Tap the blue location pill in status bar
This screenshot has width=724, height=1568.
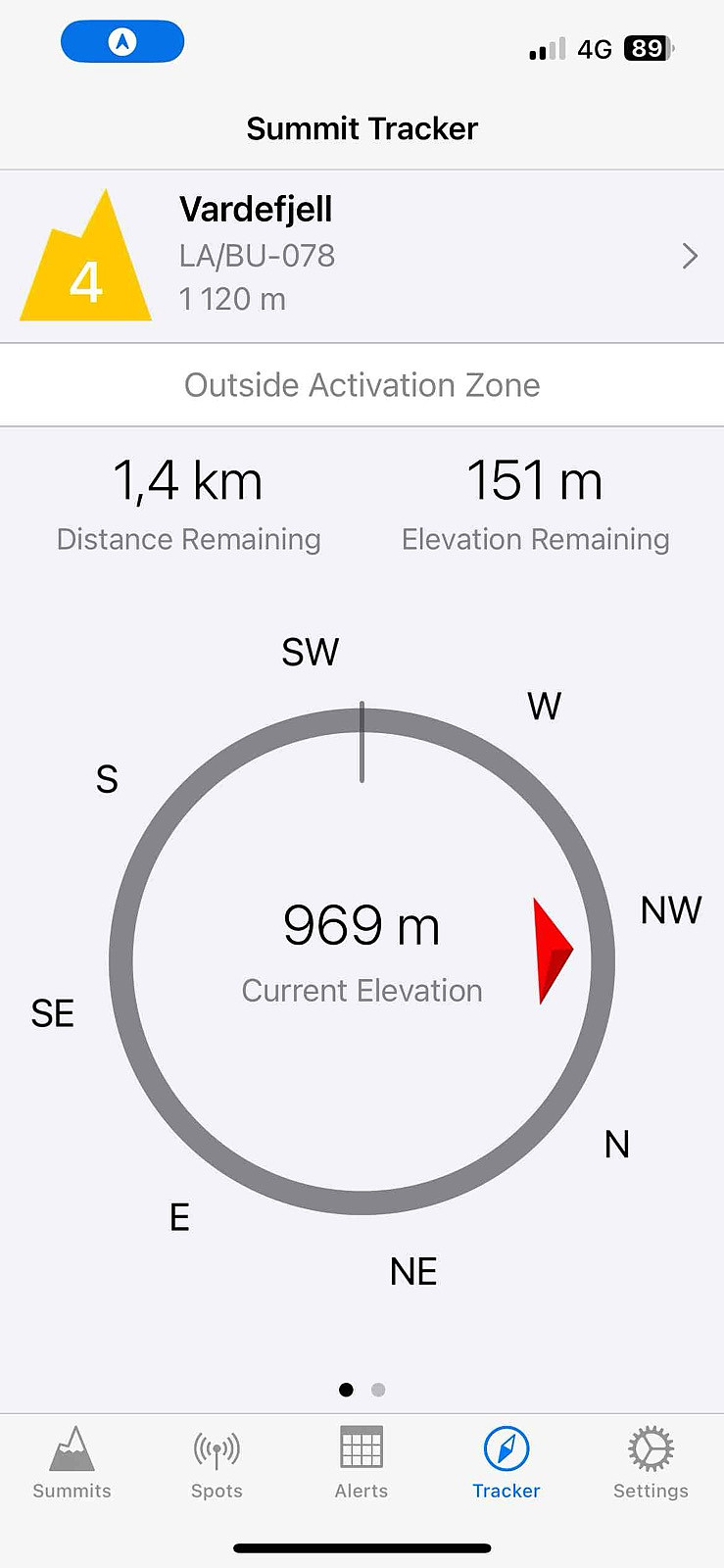coord(122,42)
